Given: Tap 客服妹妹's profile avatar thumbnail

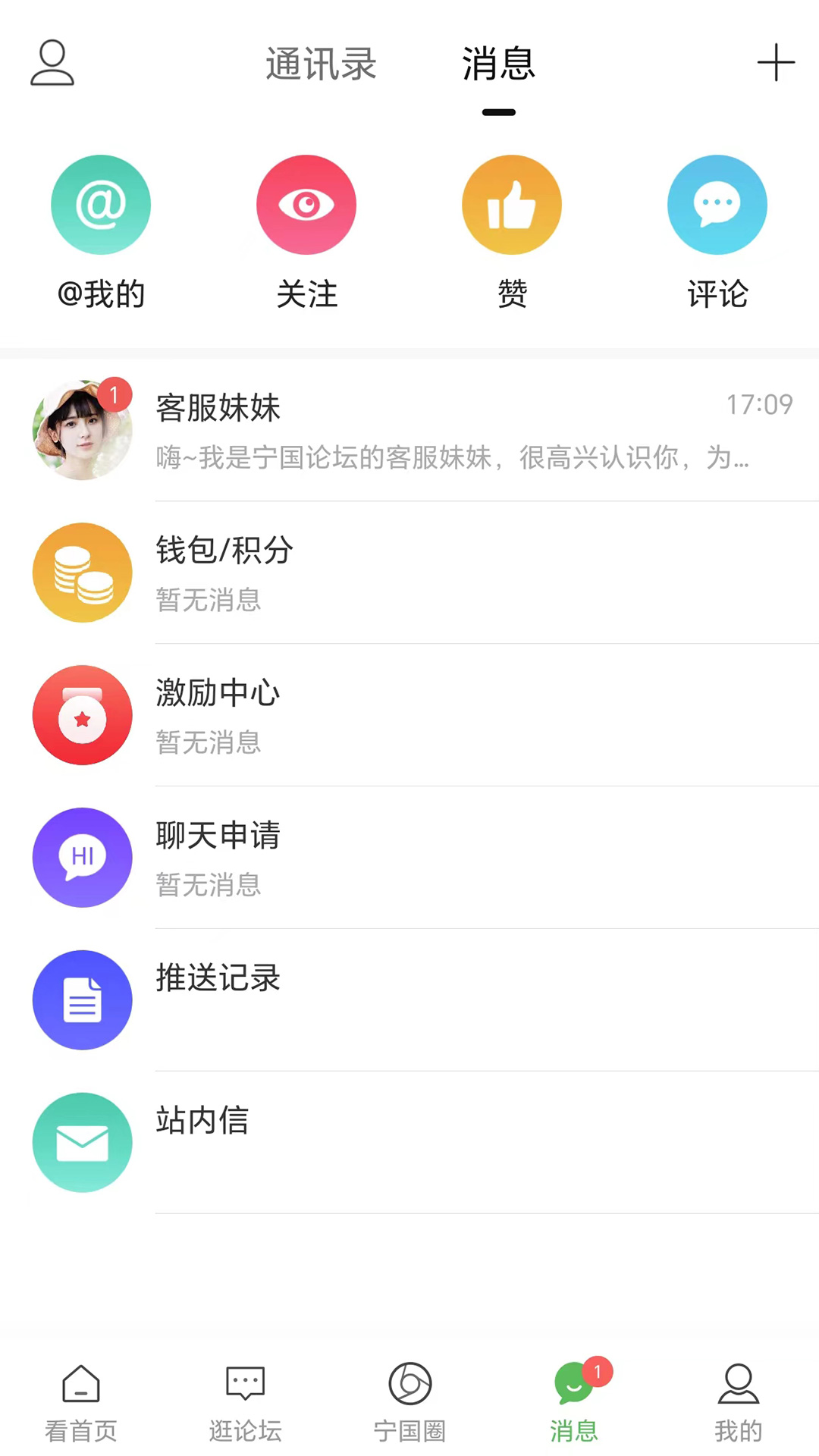Looking at the screenshot, I should [83, 430].
